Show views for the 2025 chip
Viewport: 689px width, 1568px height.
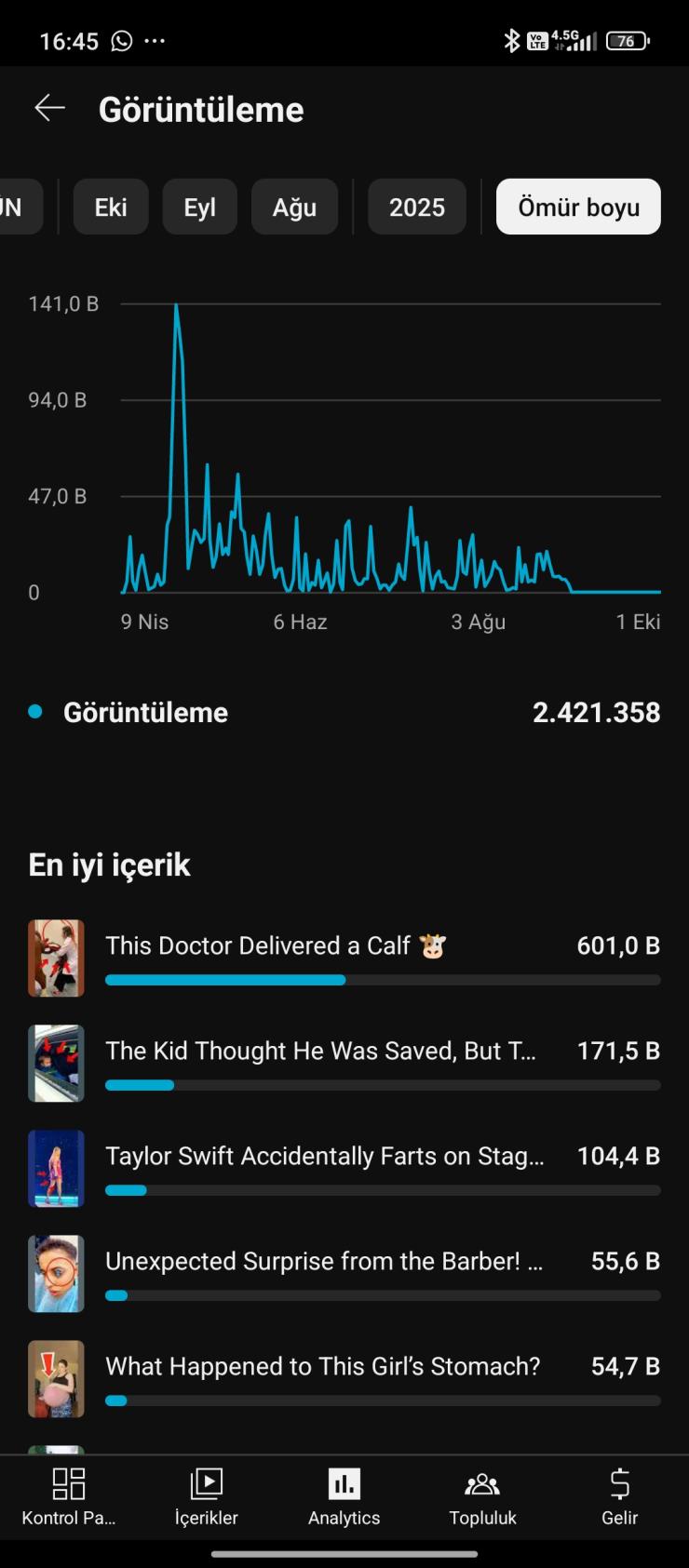point(416,207)
